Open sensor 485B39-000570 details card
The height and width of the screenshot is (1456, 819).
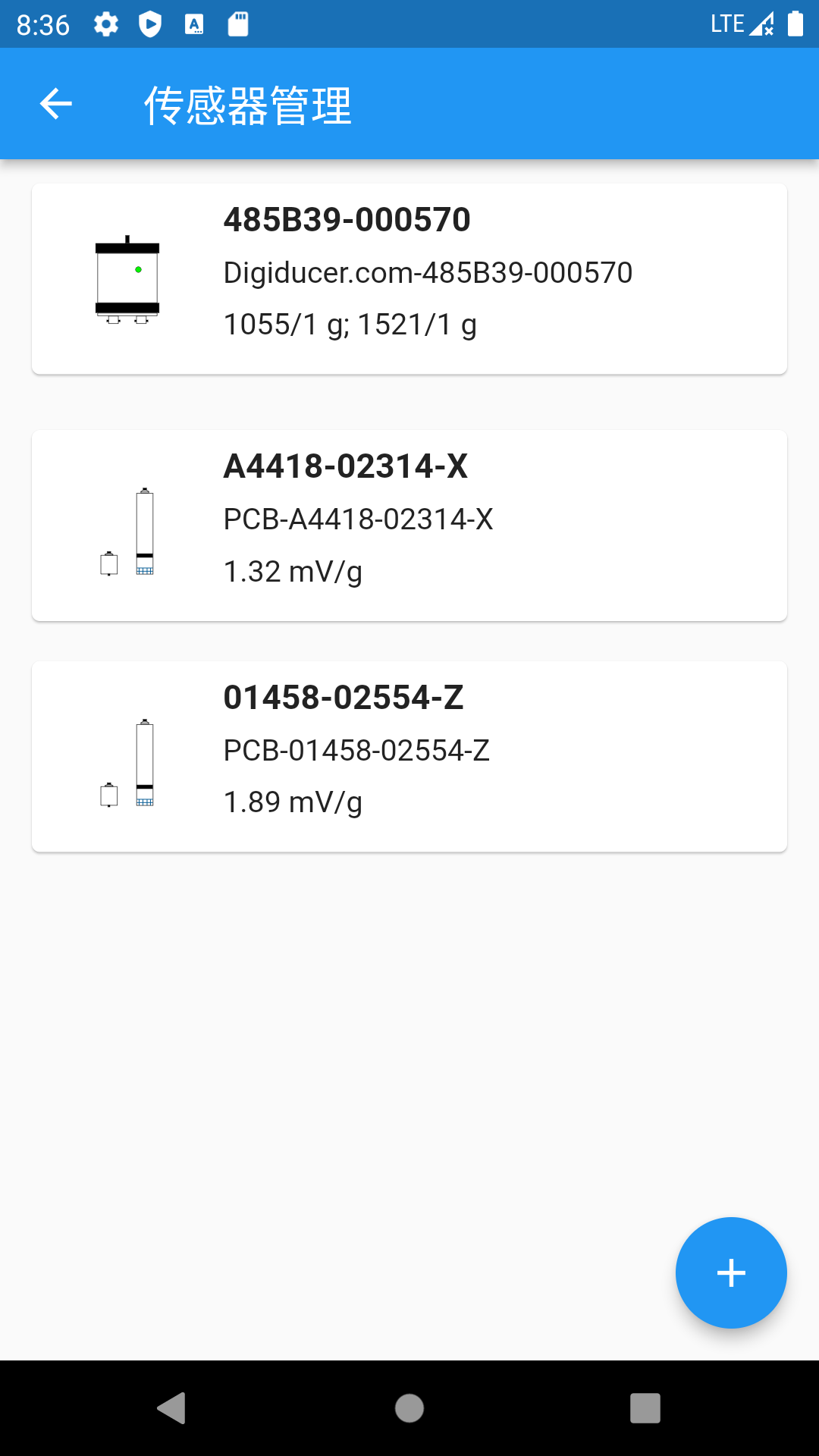coord(409,277)
